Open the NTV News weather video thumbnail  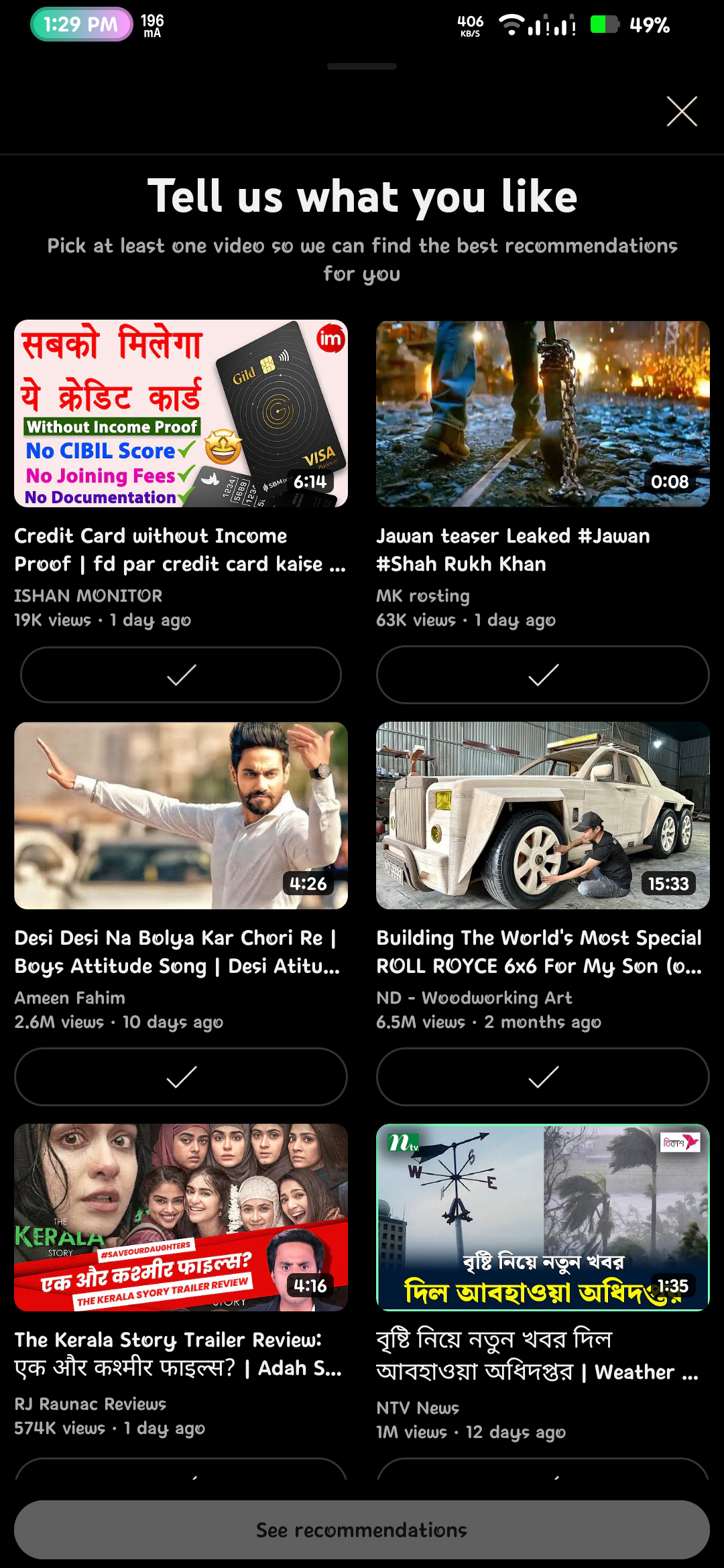click(542, 1218)
